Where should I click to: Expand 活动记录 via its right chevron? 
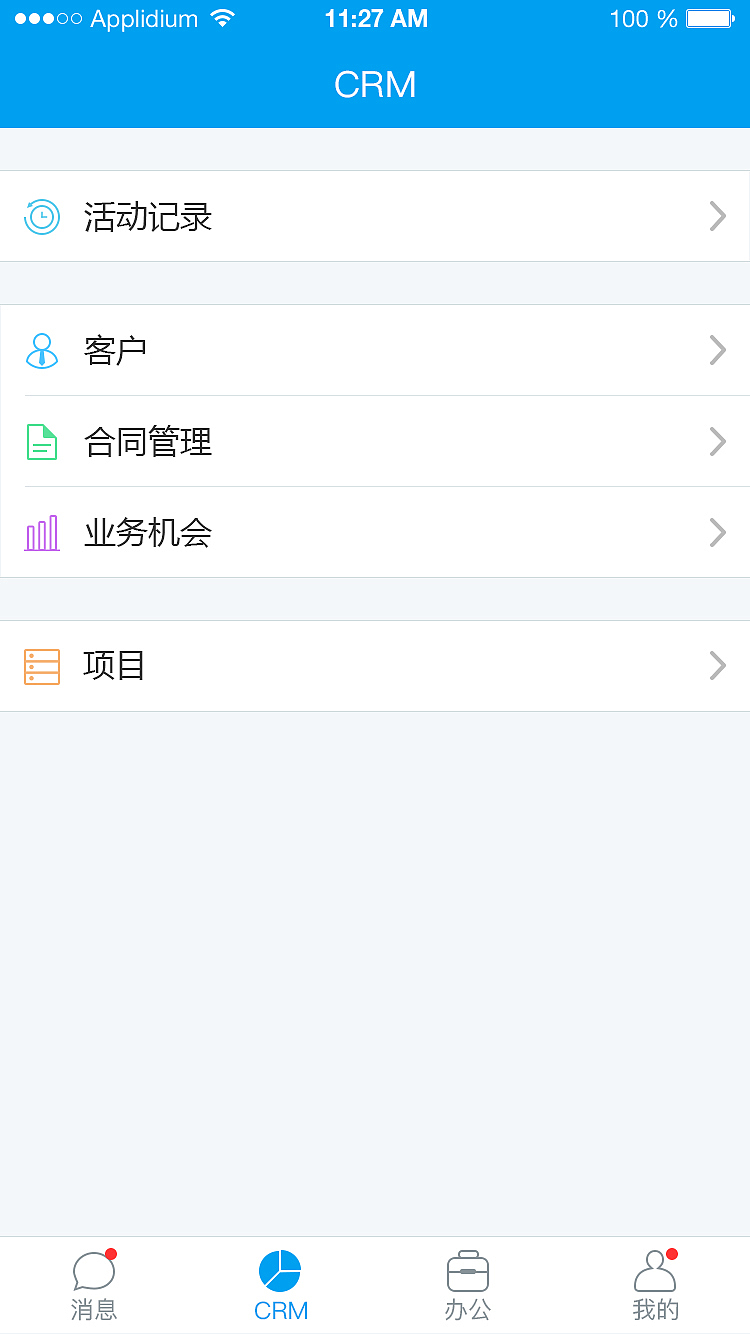click(x=717, y=216)
